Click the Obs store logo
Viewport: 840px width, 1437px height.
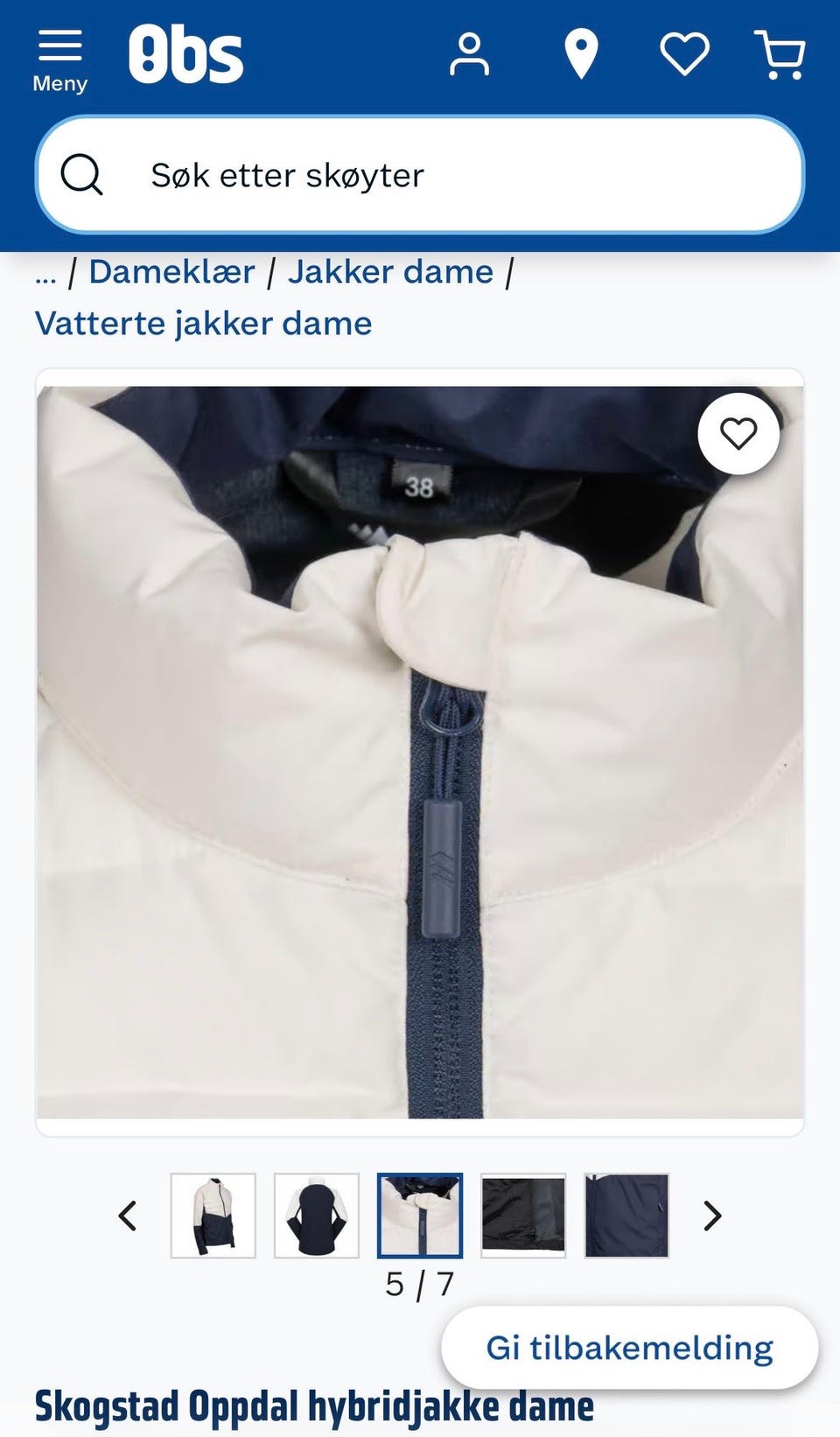pos(186,53)
